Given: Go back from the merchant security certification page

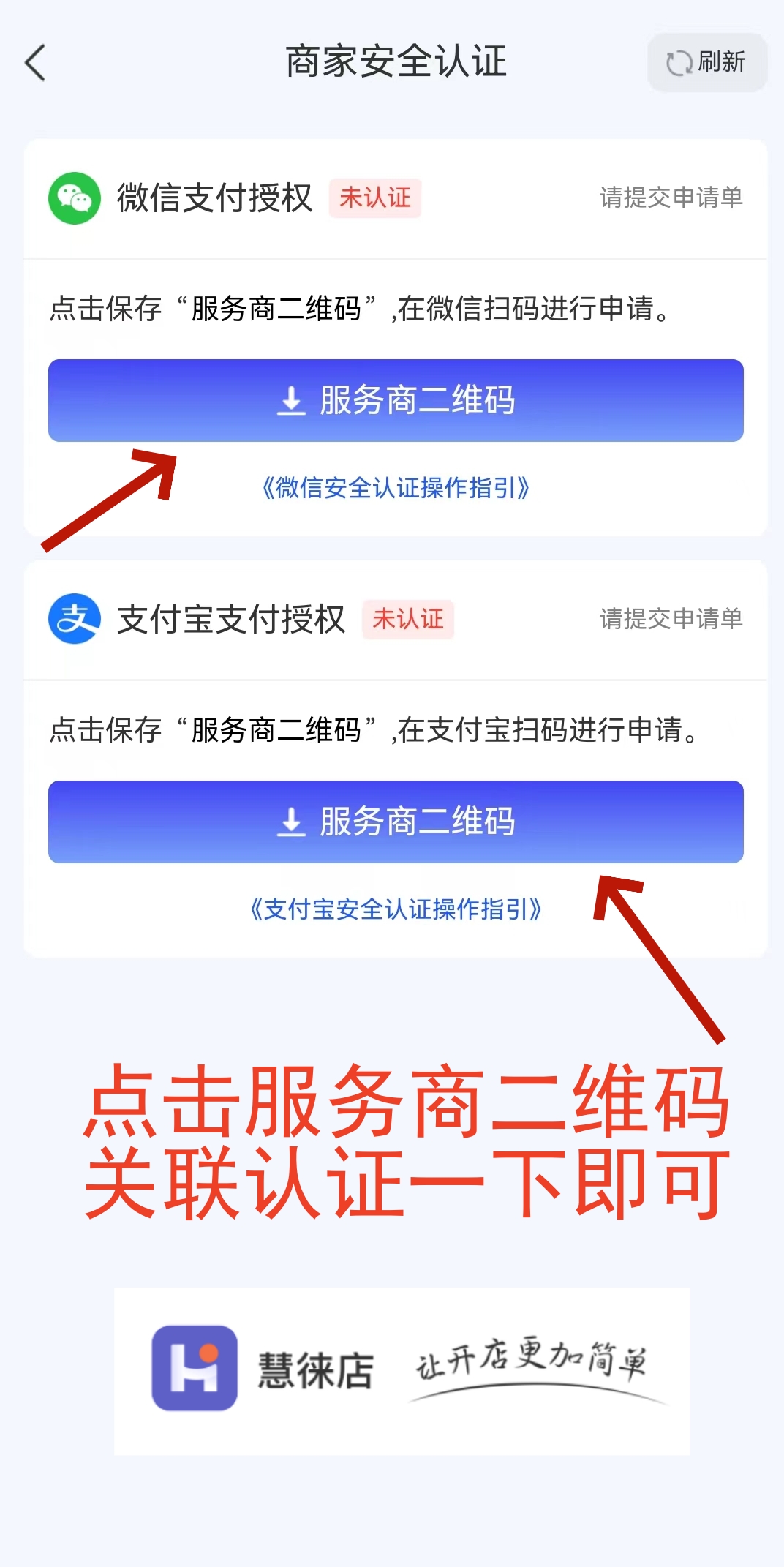Looking at the screenshot, I should click(35, 63).
